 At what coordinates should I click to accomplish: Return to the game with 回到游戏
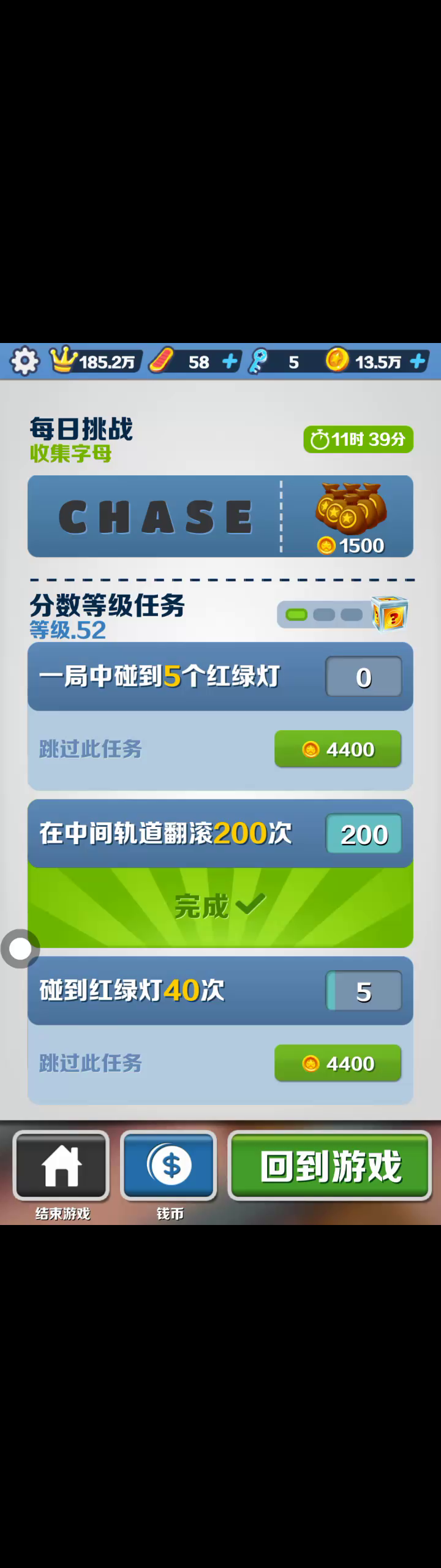pos(330,1166)
